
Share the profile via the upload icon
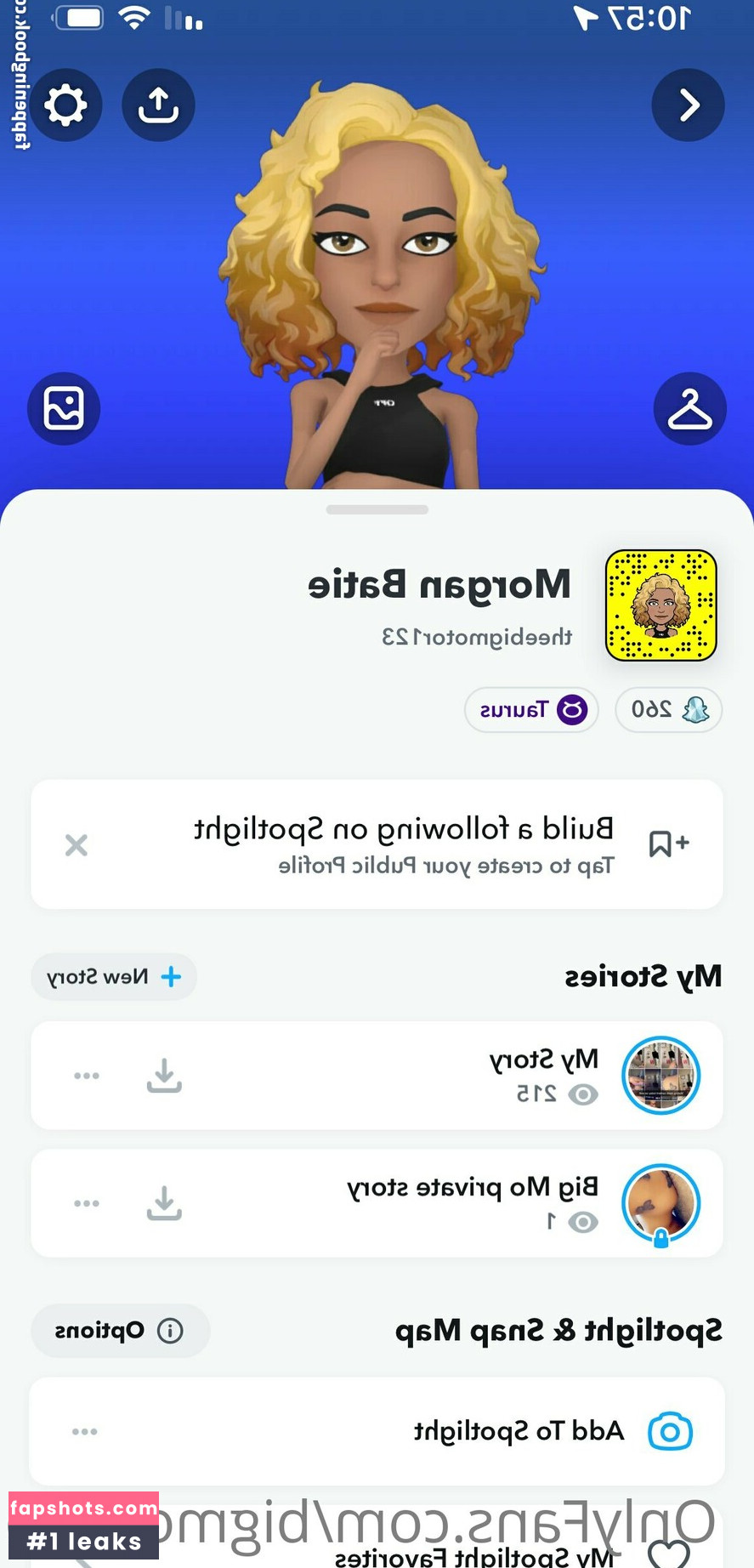pos(158,105)
